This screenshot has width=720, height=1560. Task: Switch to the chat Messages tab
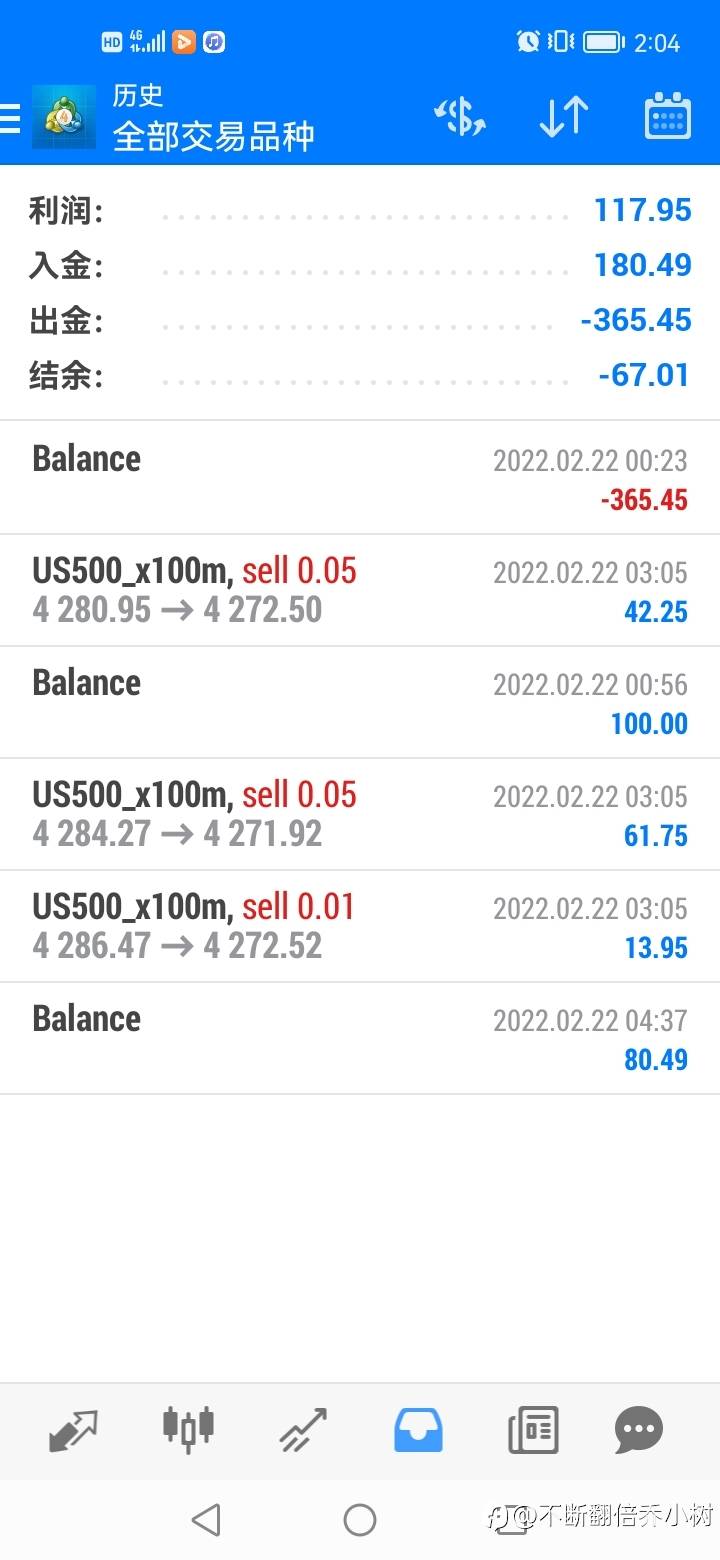pos(639,1430)
